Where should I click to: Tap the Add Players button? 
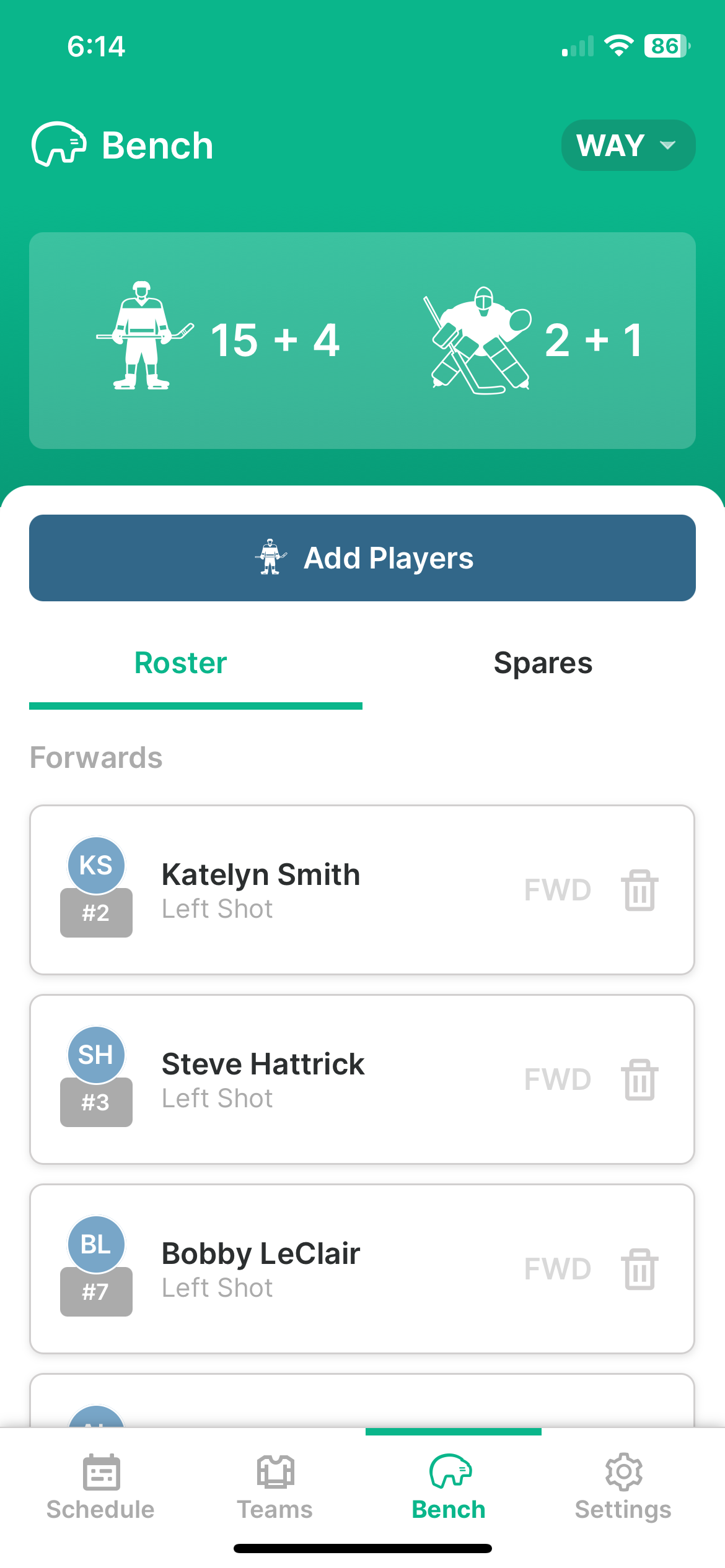(x=362, y=558)
